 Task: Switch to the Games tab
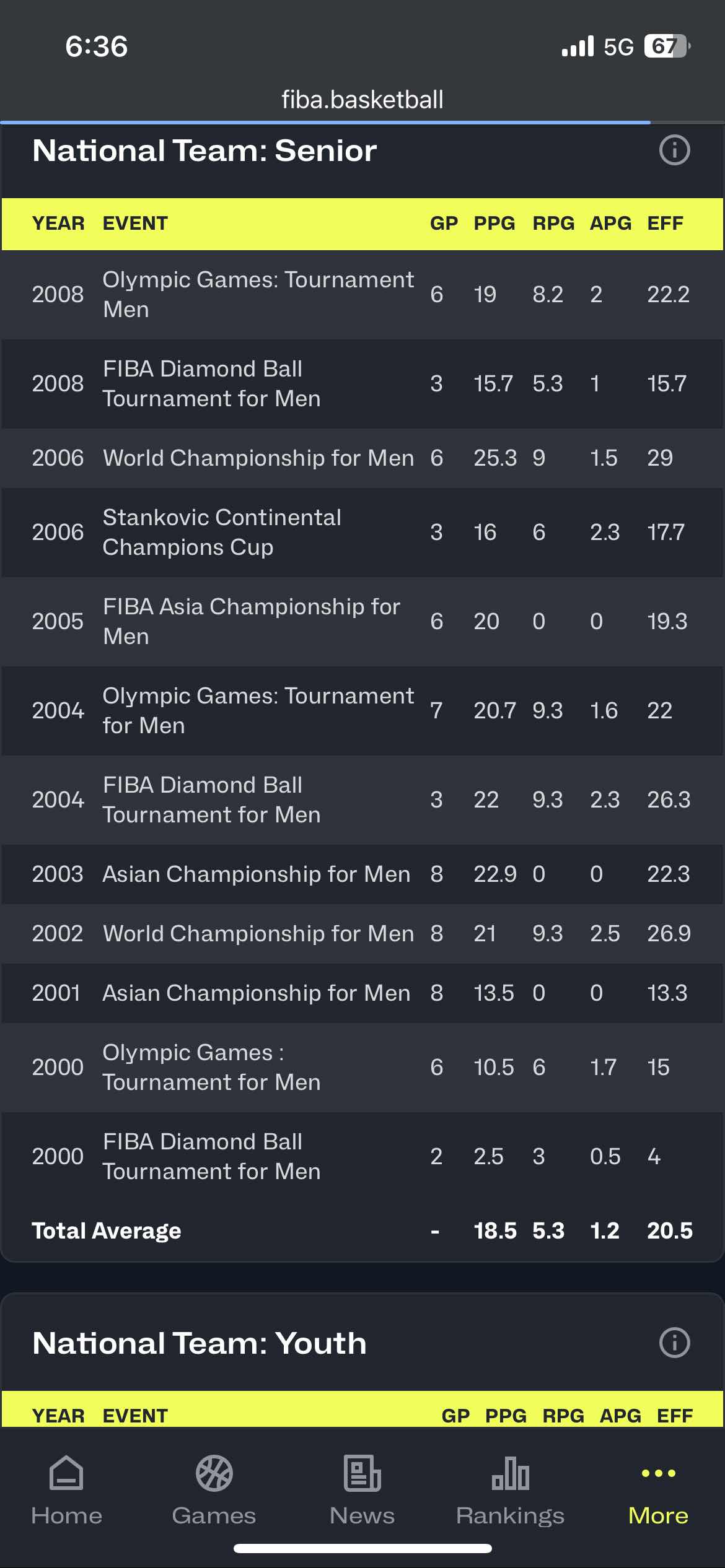pyautogui.click(x=214, y=1489)
